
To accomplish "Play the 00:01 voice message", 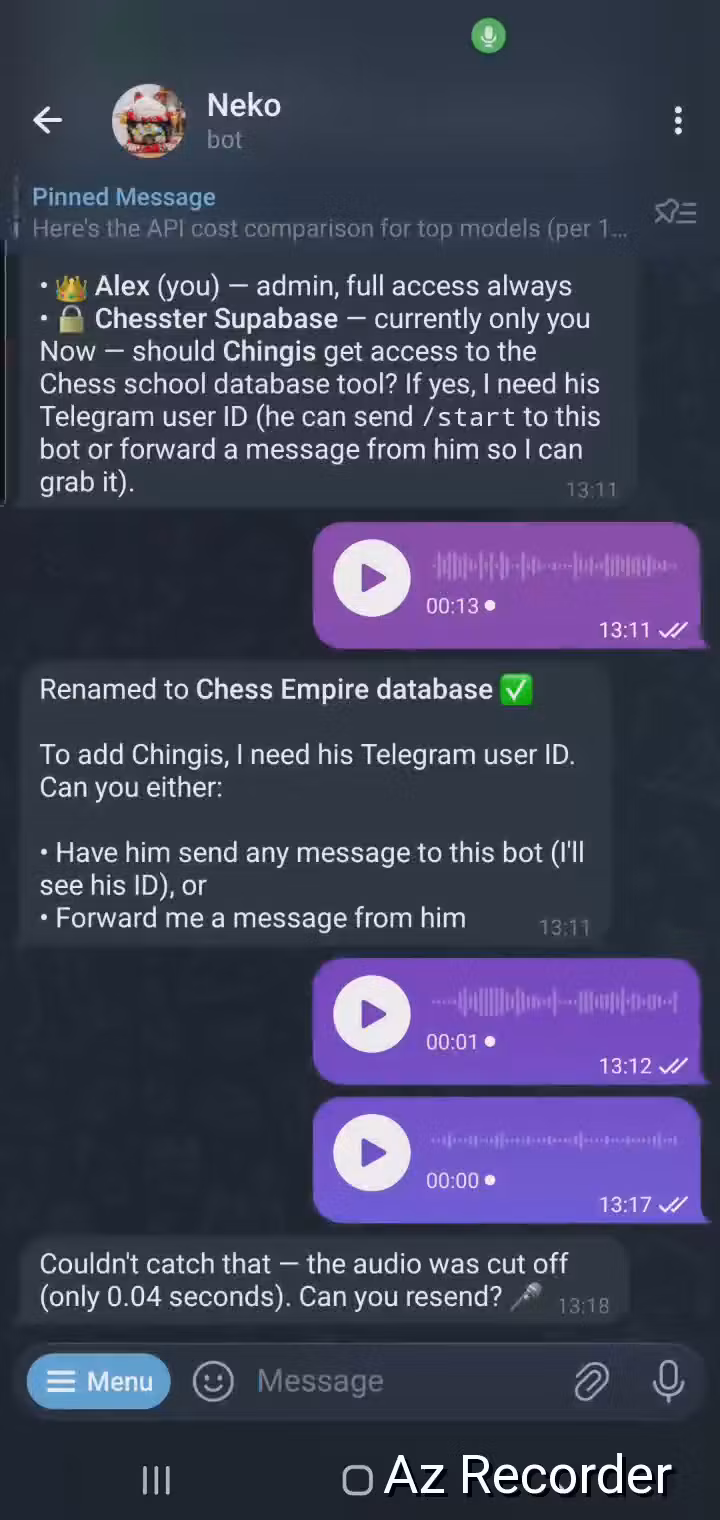I will [372, 1014].
